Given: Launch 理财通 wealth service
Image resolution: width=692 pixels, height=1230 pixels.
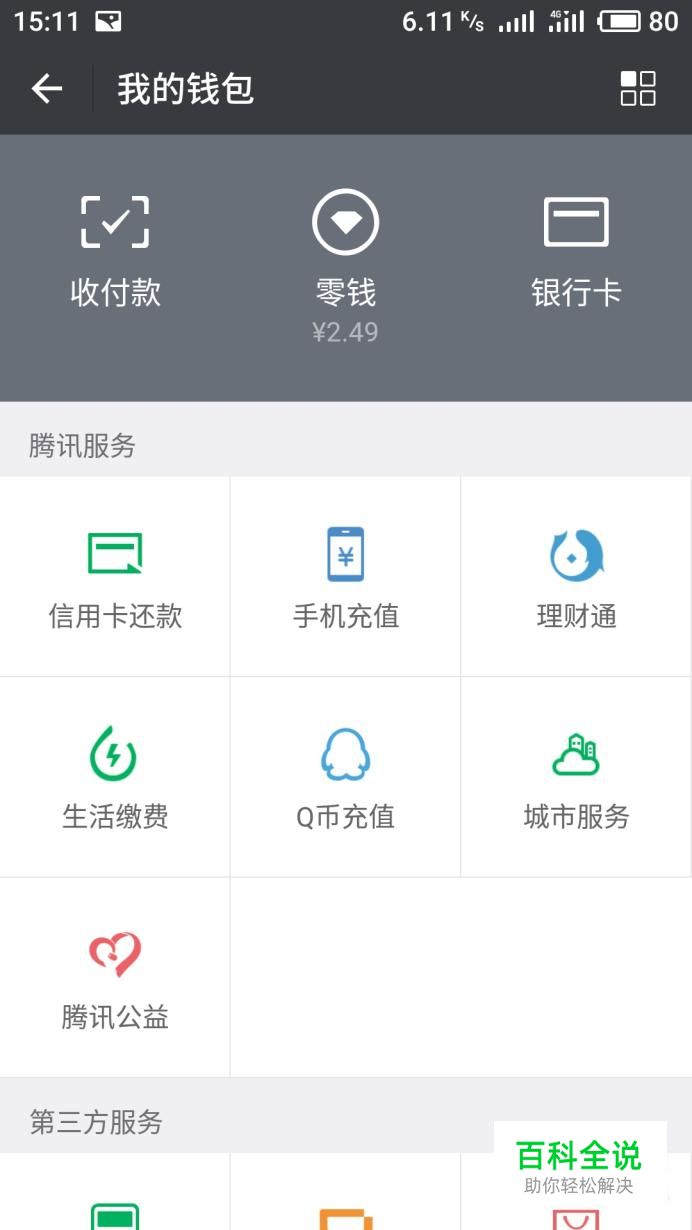Looking at the screenshot, I should pos(576,577).
